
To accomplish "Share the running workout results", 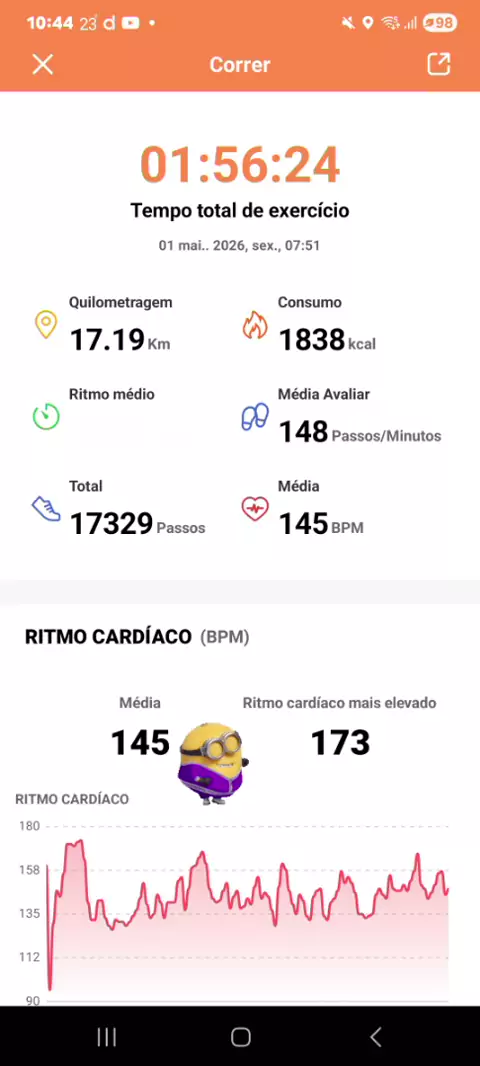I will 439,64.
